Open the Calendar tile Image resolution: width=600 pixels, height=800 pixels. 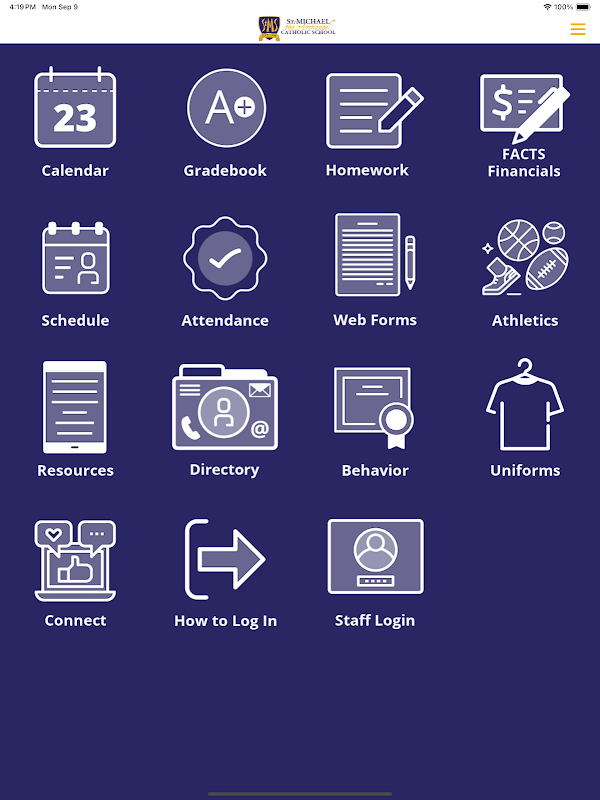(75, 122)
